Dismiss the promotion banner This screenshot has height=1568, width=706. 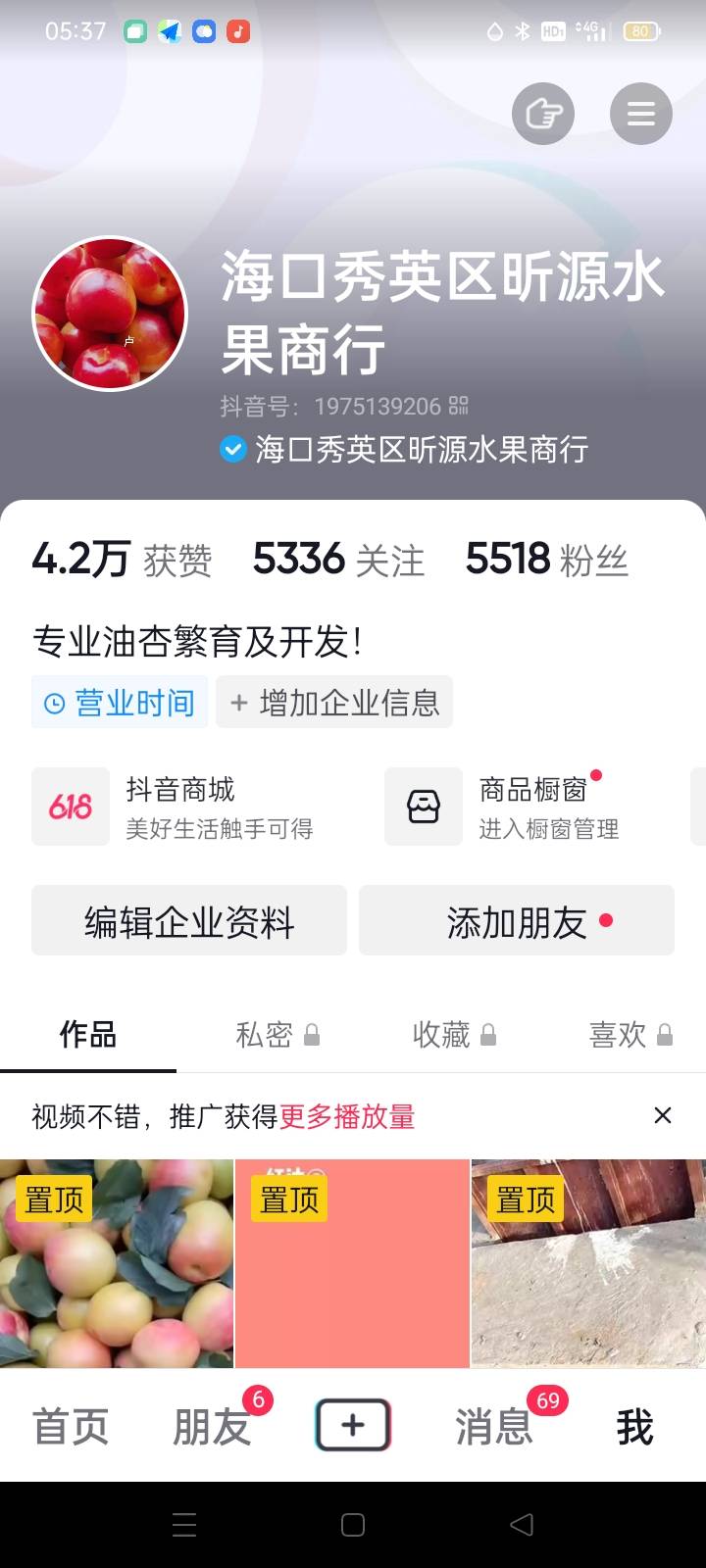coord(663,1115)
